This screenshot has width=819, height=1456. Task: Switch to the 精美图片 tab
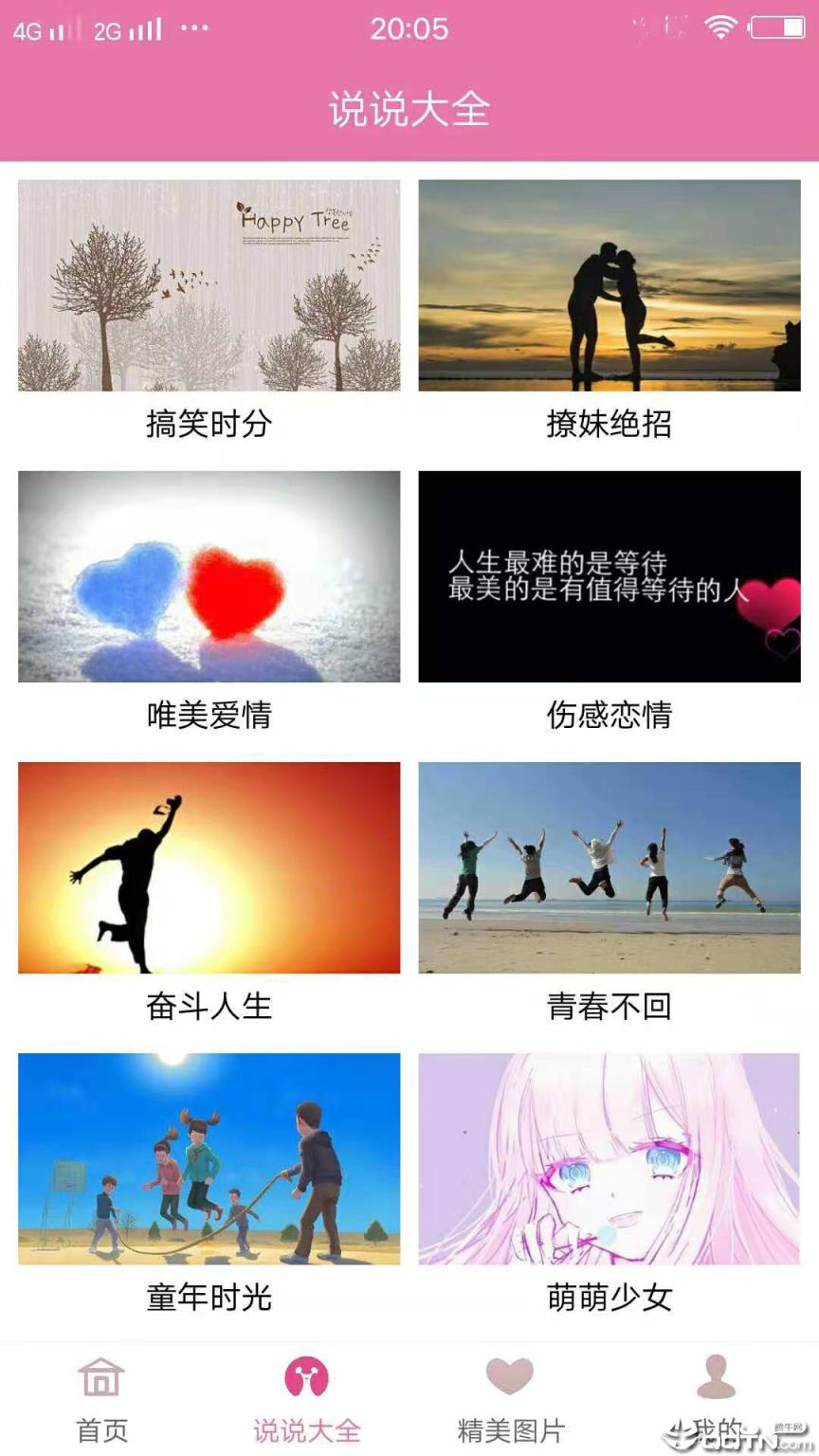point(511,1428)
